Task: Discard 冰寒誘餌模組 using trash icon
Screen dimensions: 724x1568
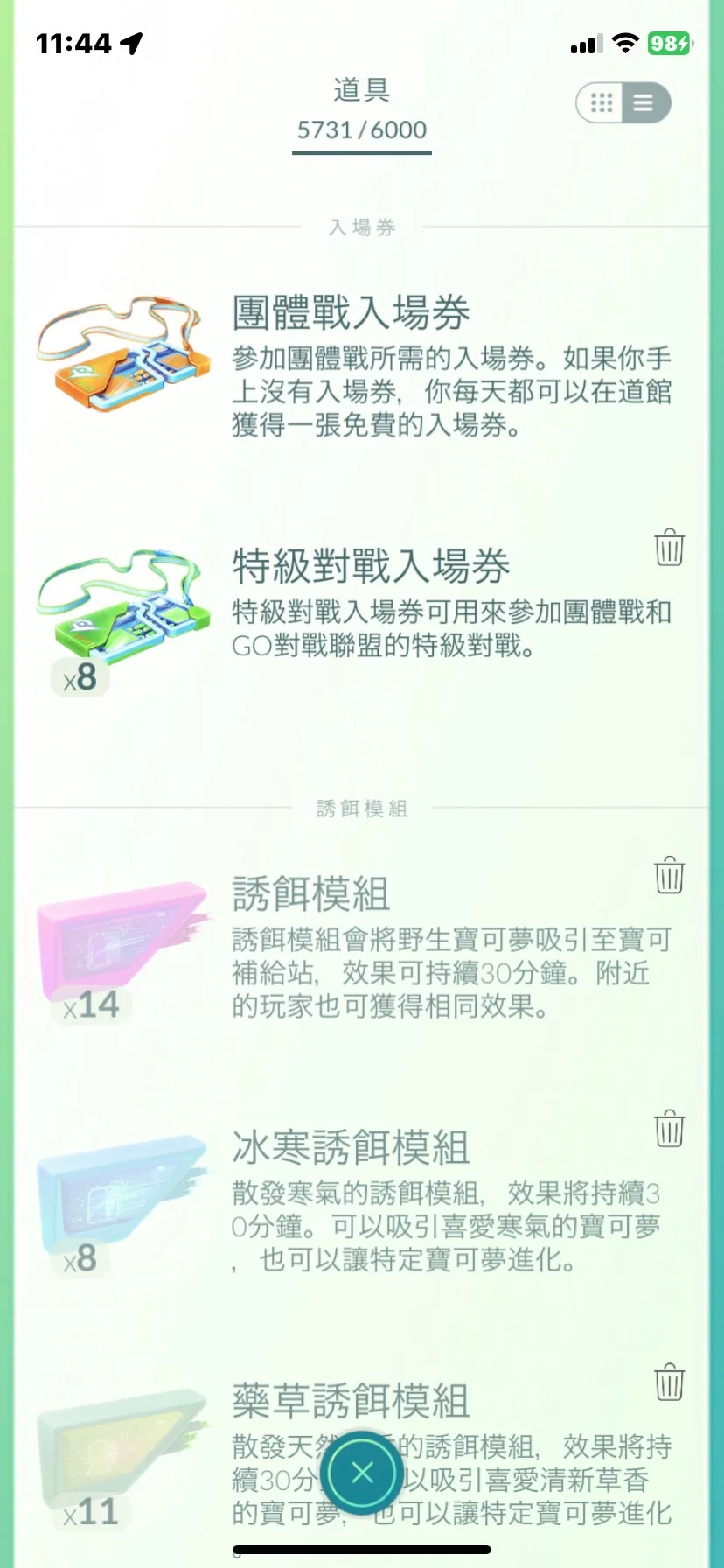Action: pos(669,1129)
